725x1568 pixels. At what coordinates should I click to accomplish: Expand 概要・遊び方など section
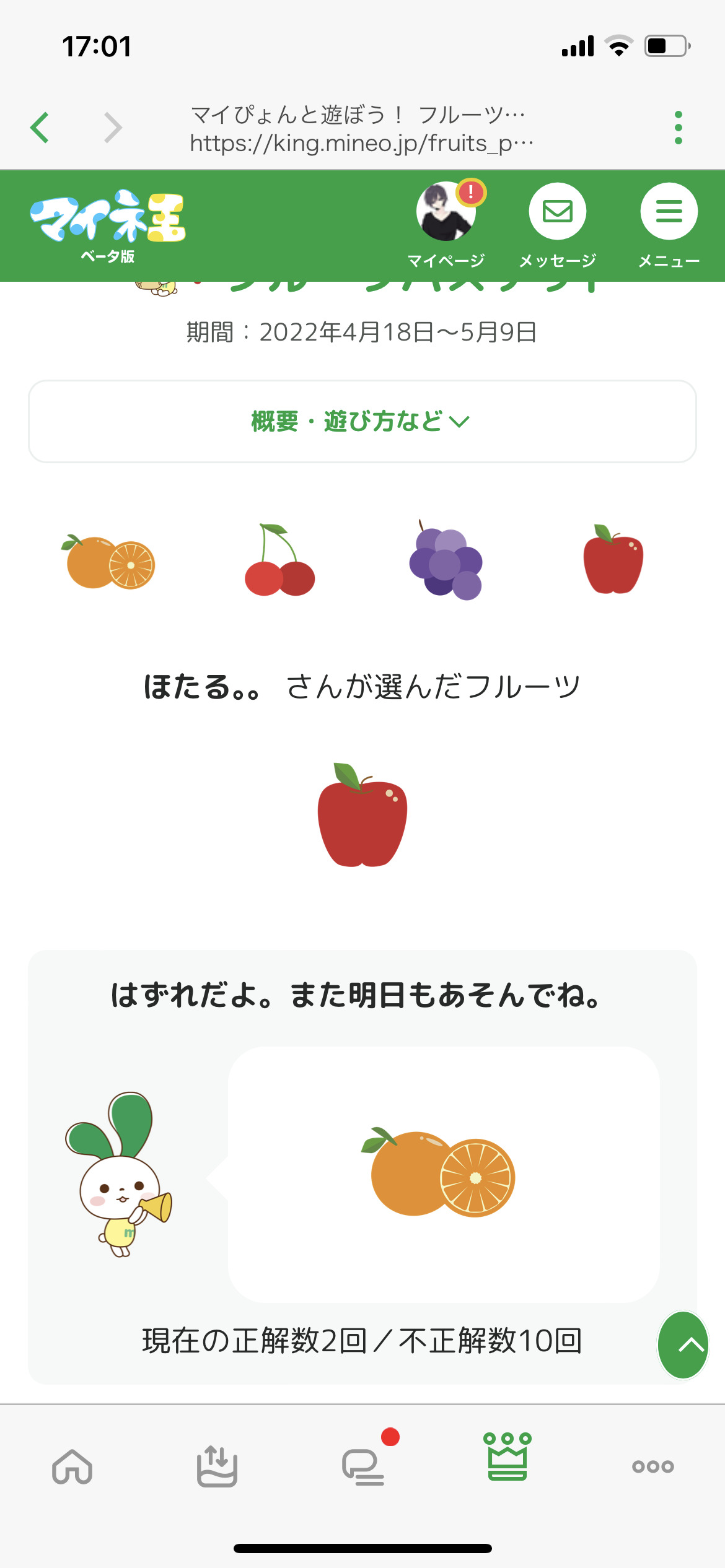pos(362,422)
